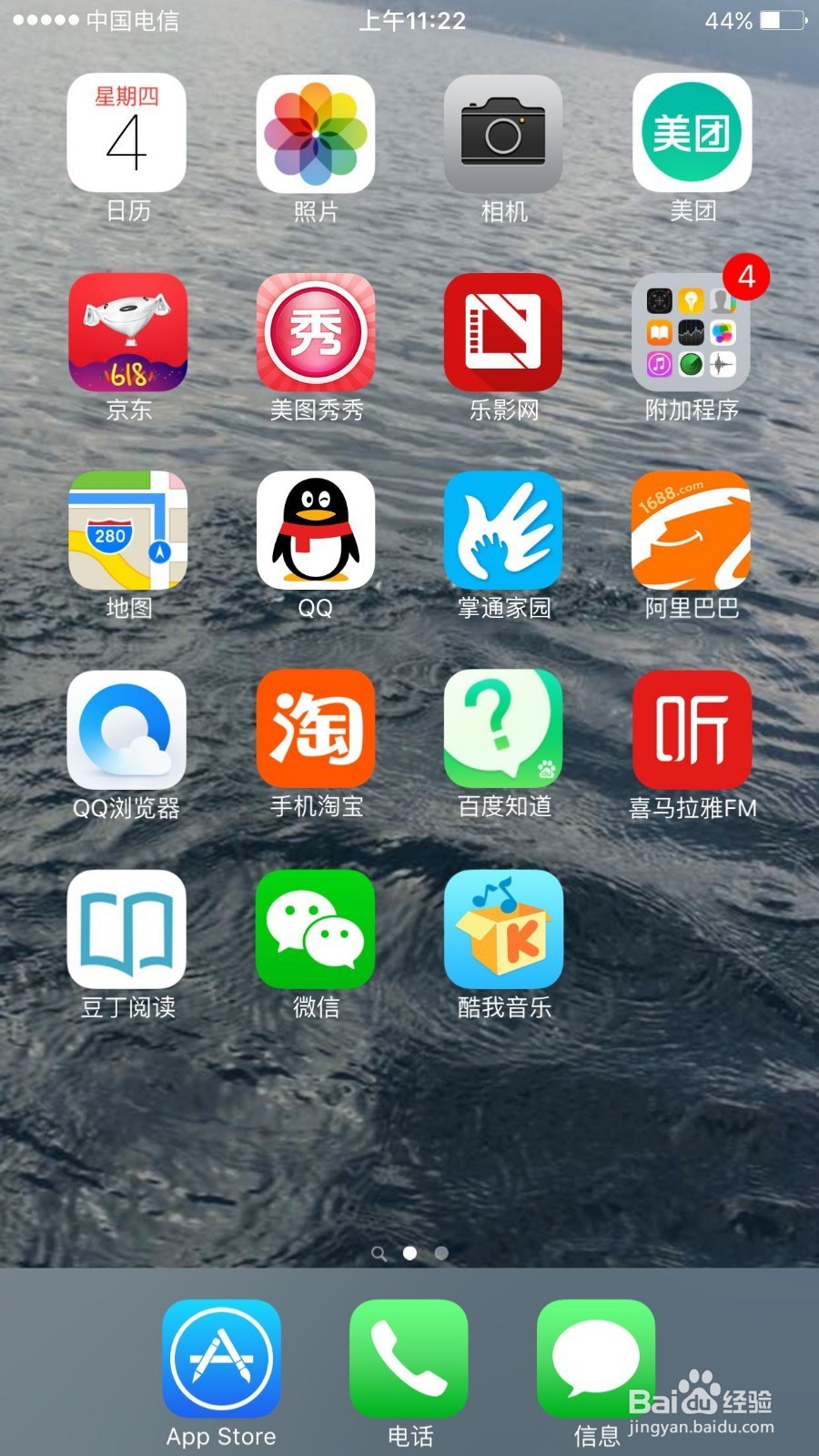Open 掌通家园 parenting app

pyautogui.click(x=503, y=532)
